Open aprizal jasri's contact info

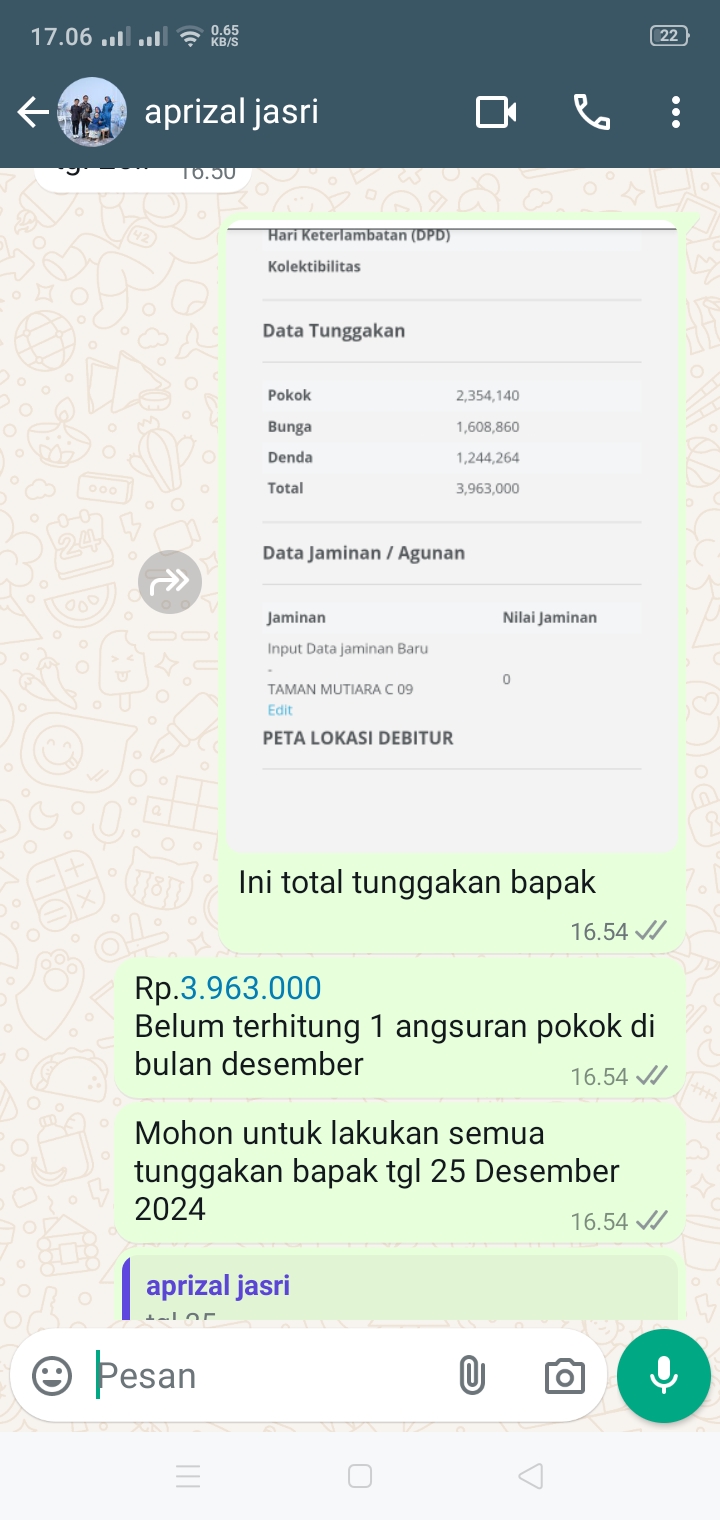click(x=231, y=112)
